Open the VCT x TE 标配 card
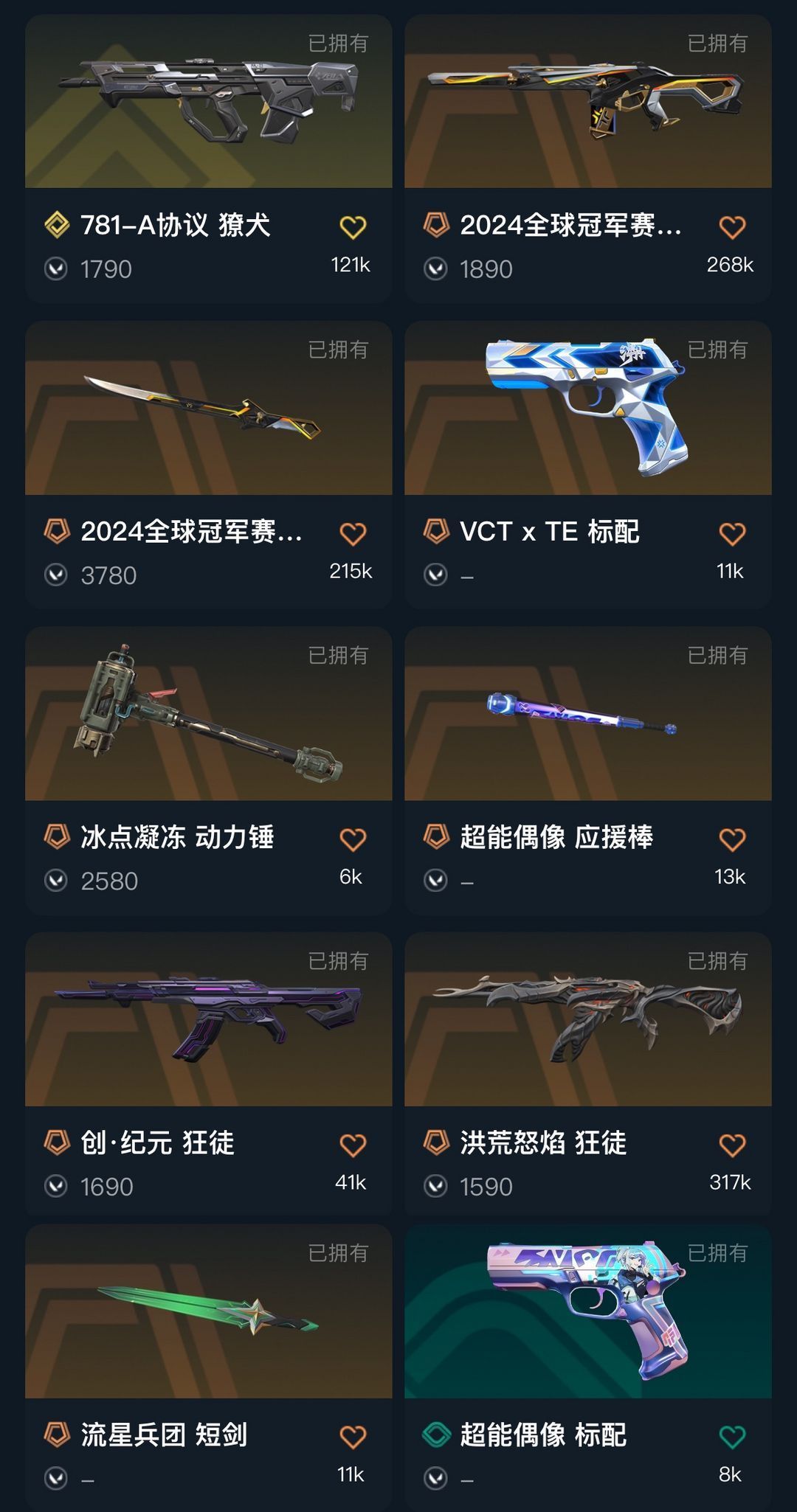Viewport: 797px width, 1512px height. tap(587, 465)
